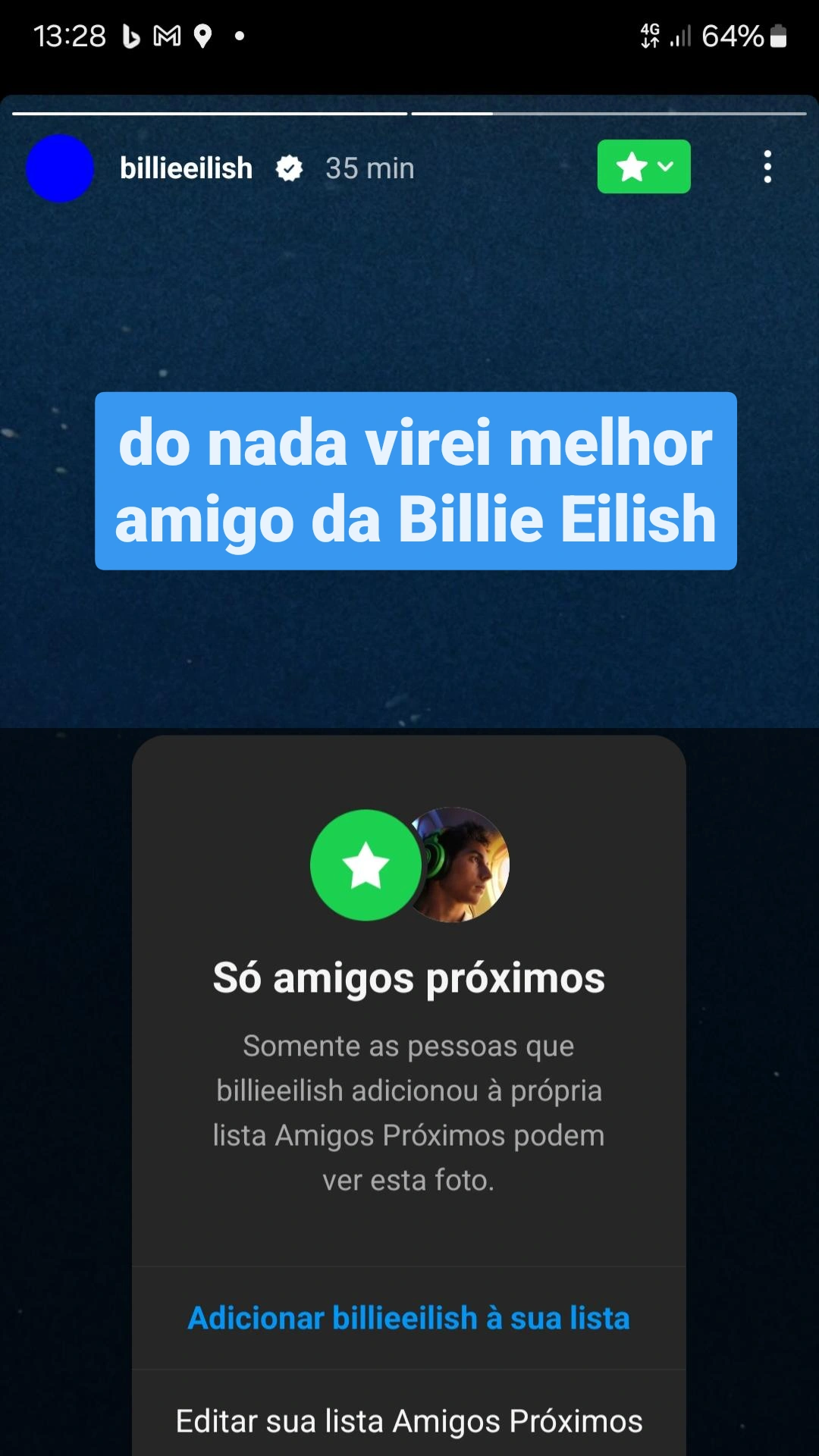Viewport: 819px width, 1456px height.
Task: Tap the green close friends star badge
Action: coord(644,167)
